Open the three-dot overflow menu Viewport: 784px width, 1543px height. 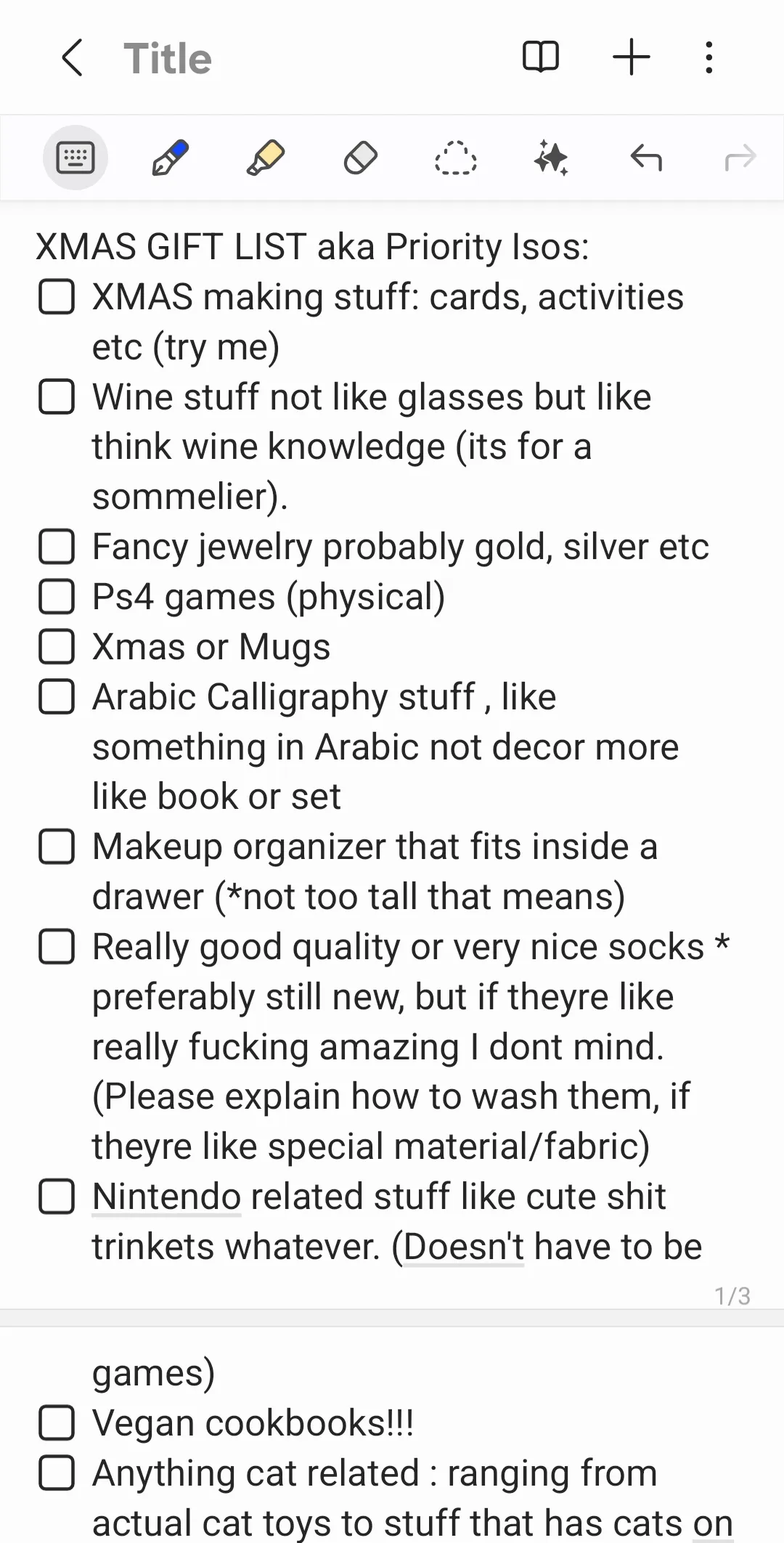coord(709,57)
